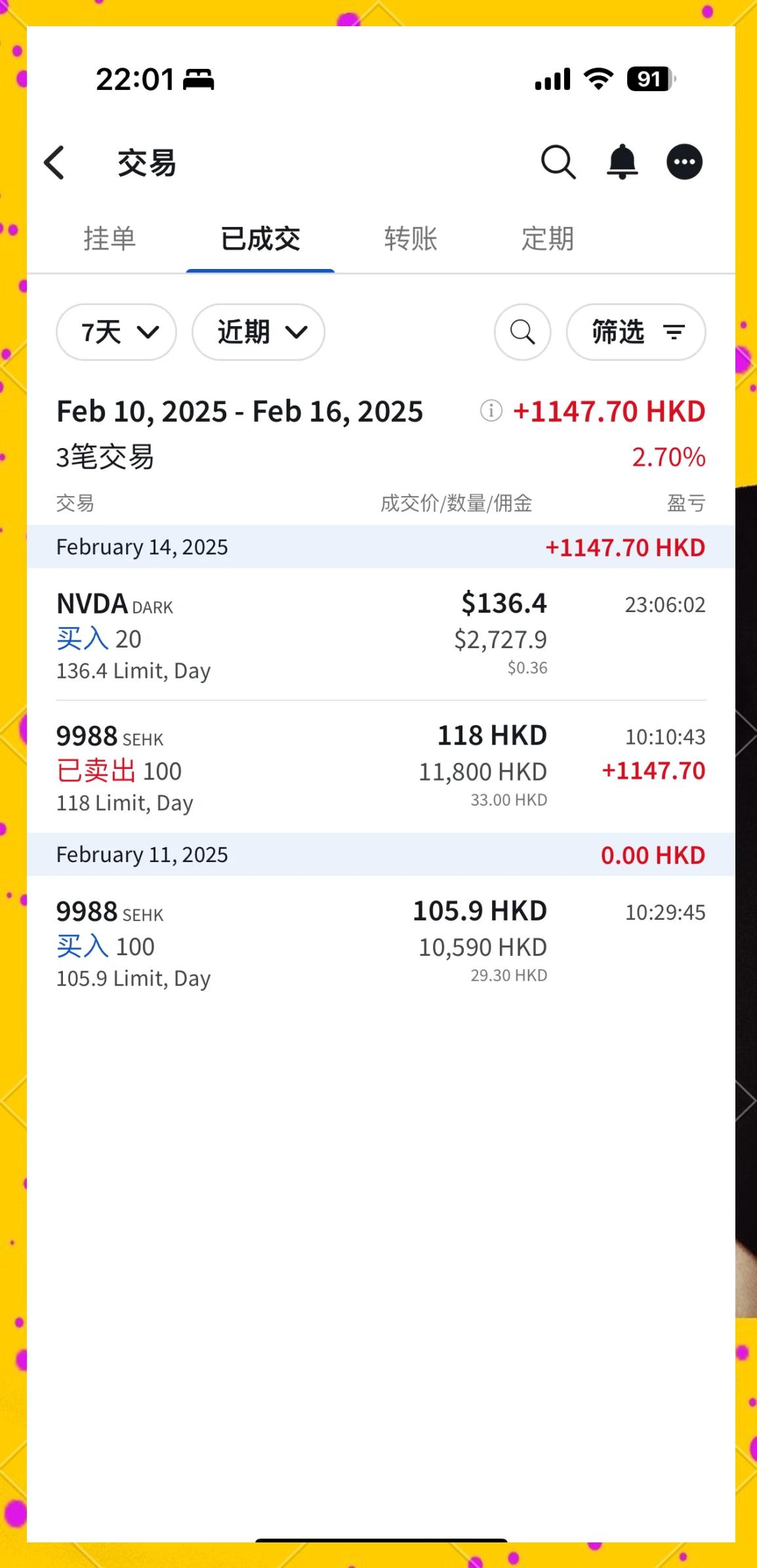
Task: Switch to the 转账 tab
Action: coord(411,239)
